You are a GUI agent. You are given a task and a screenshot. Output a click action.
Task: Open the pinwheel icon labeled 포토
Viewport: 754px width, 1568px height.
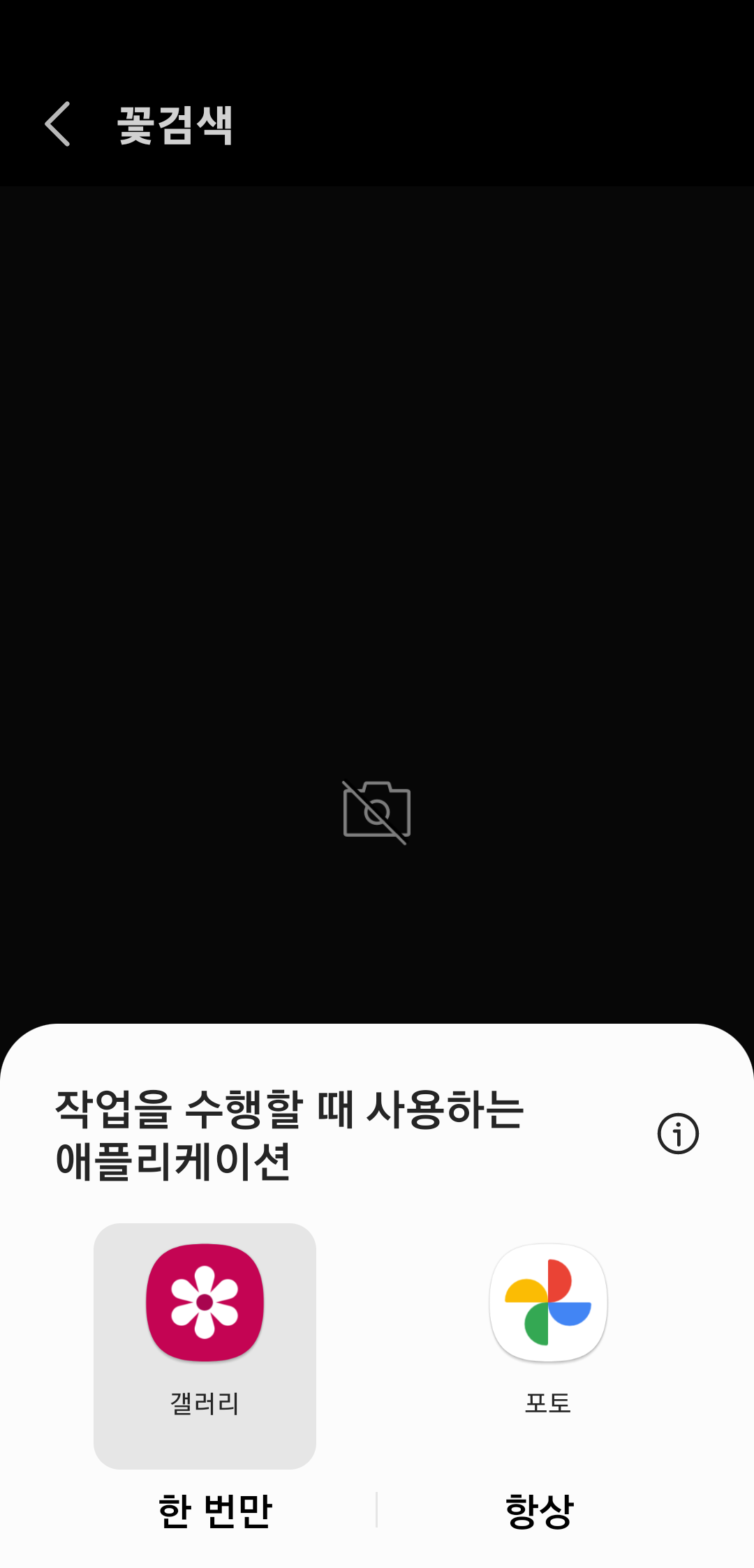[x=549, y=1300]
